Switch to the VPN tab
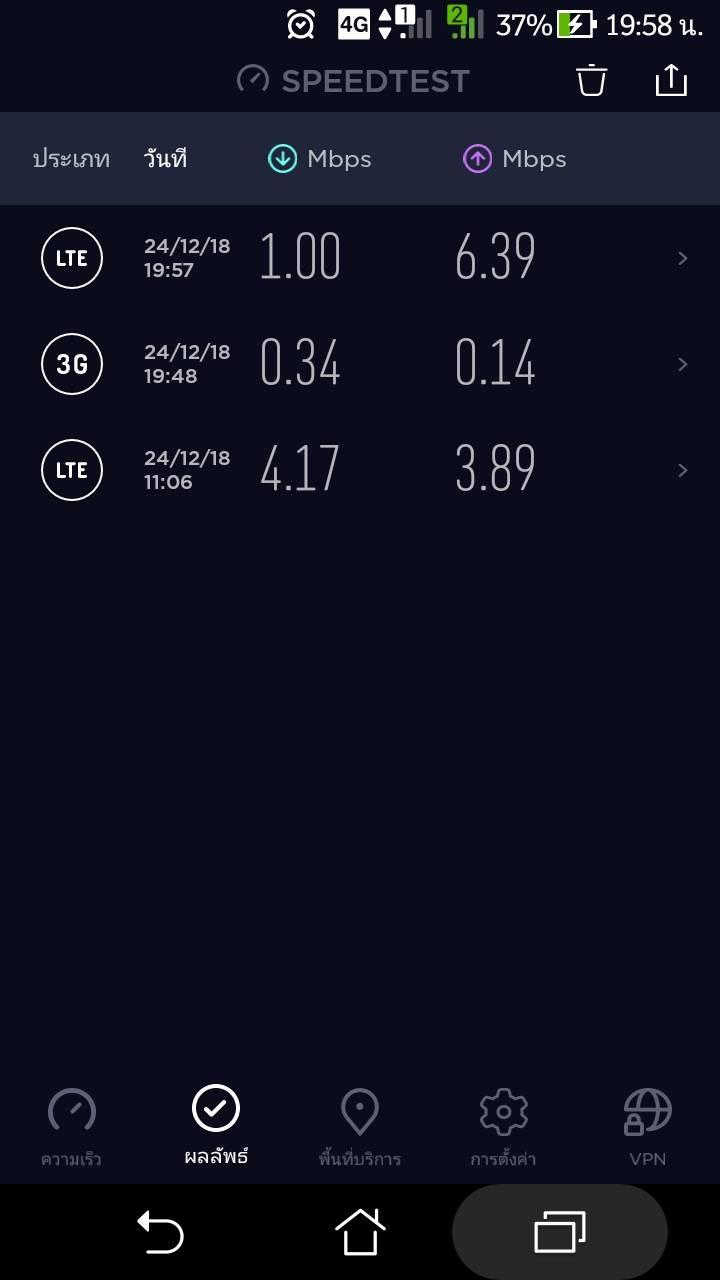This screenshot has height=1280, width=720. [647, 1126]
